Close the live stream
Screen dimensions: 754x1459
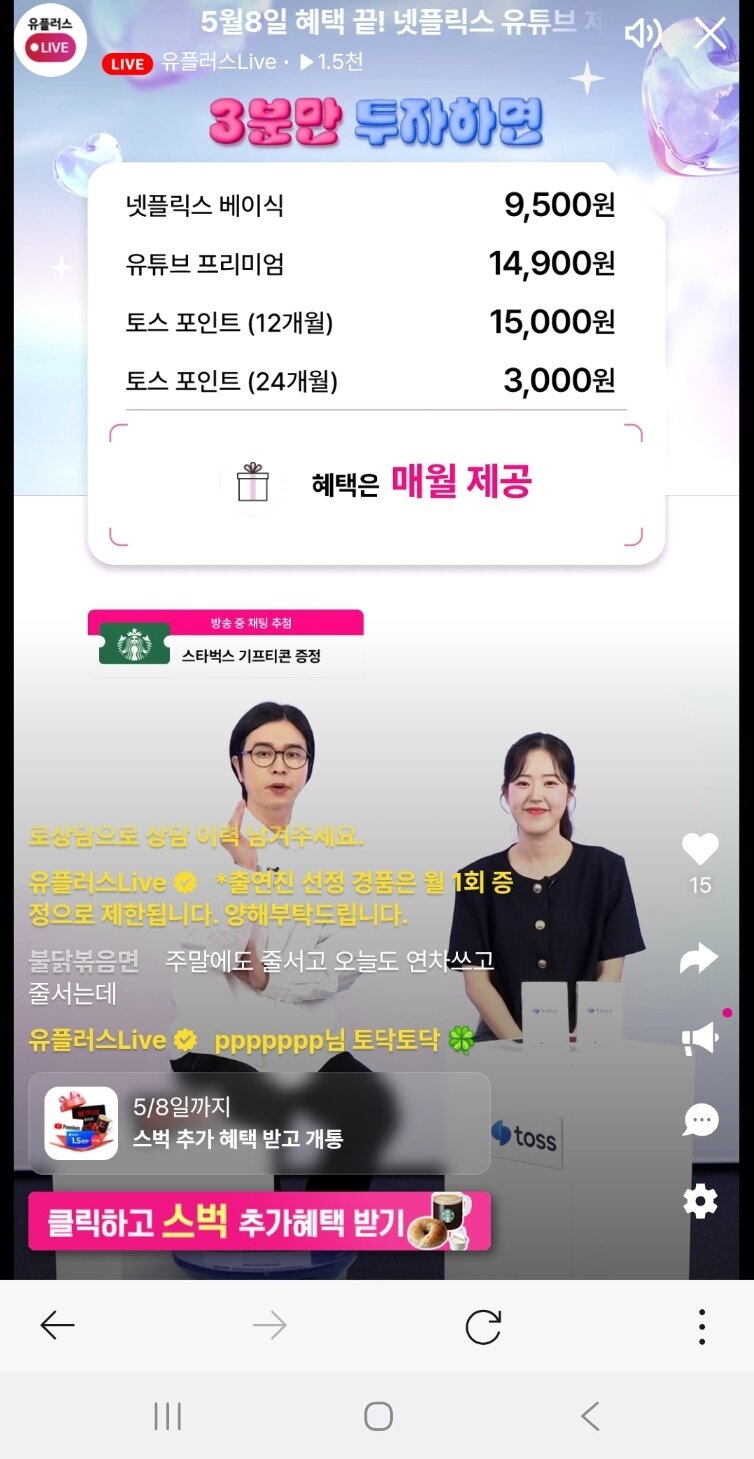pos(710,33)
